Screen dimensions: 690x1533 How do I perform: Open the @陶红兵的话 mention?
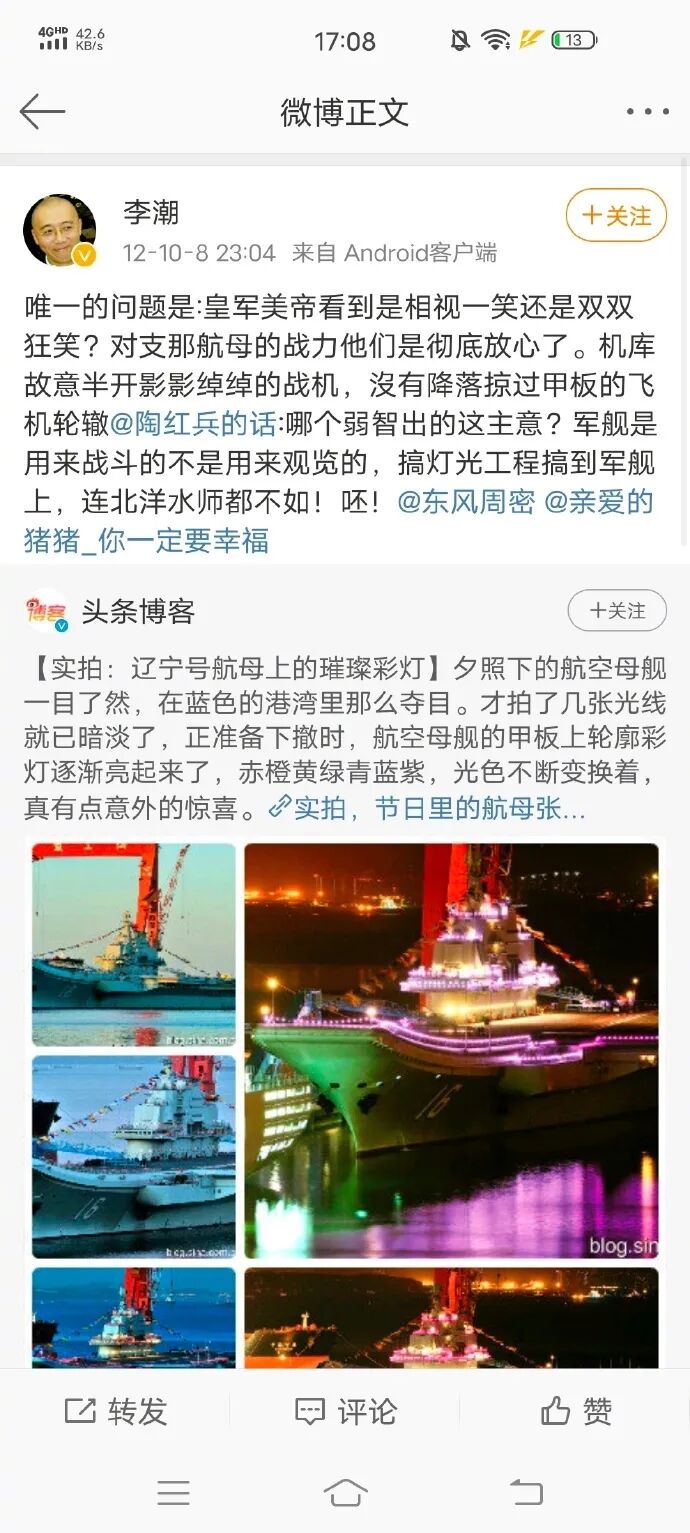191,424
